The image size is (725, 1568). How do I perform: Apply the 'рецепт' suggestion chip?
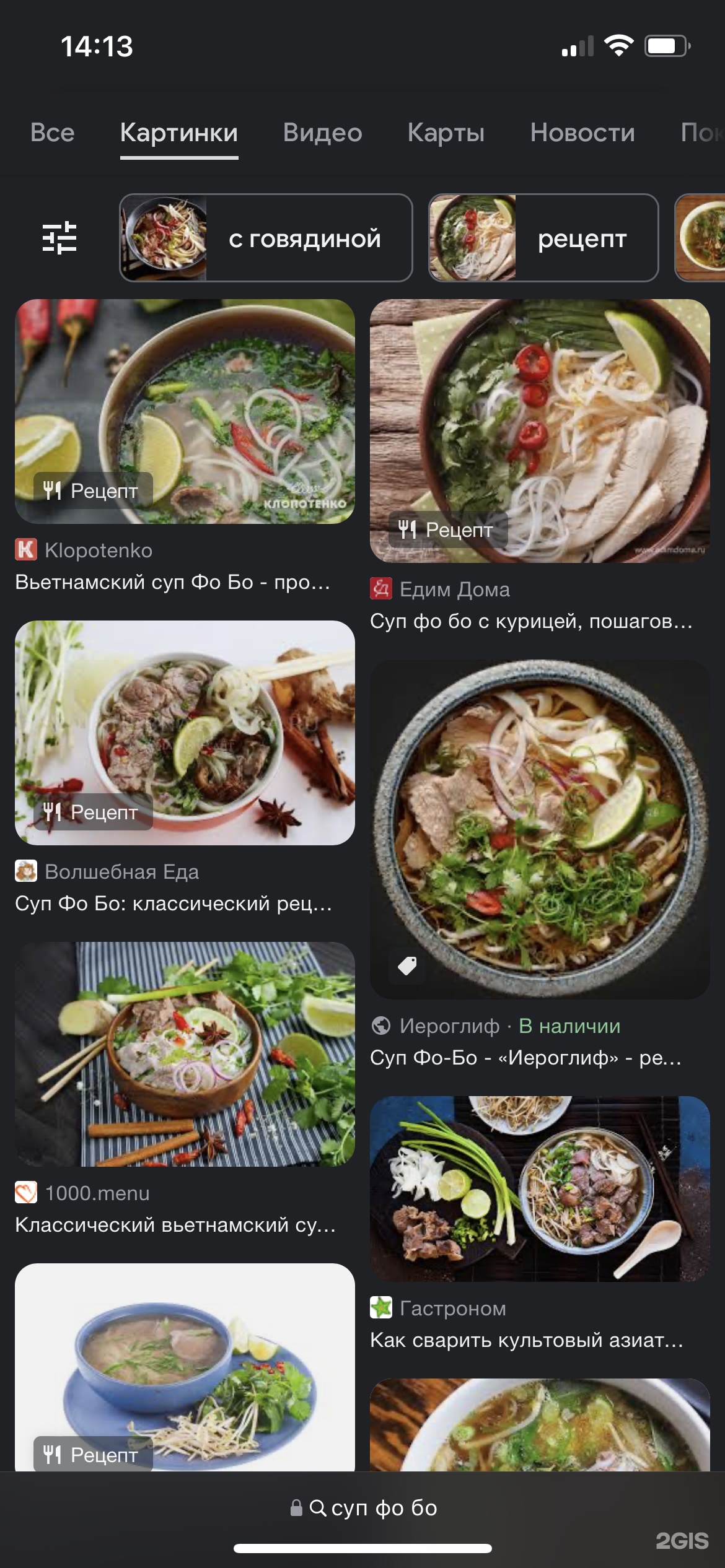pos(543,238)
